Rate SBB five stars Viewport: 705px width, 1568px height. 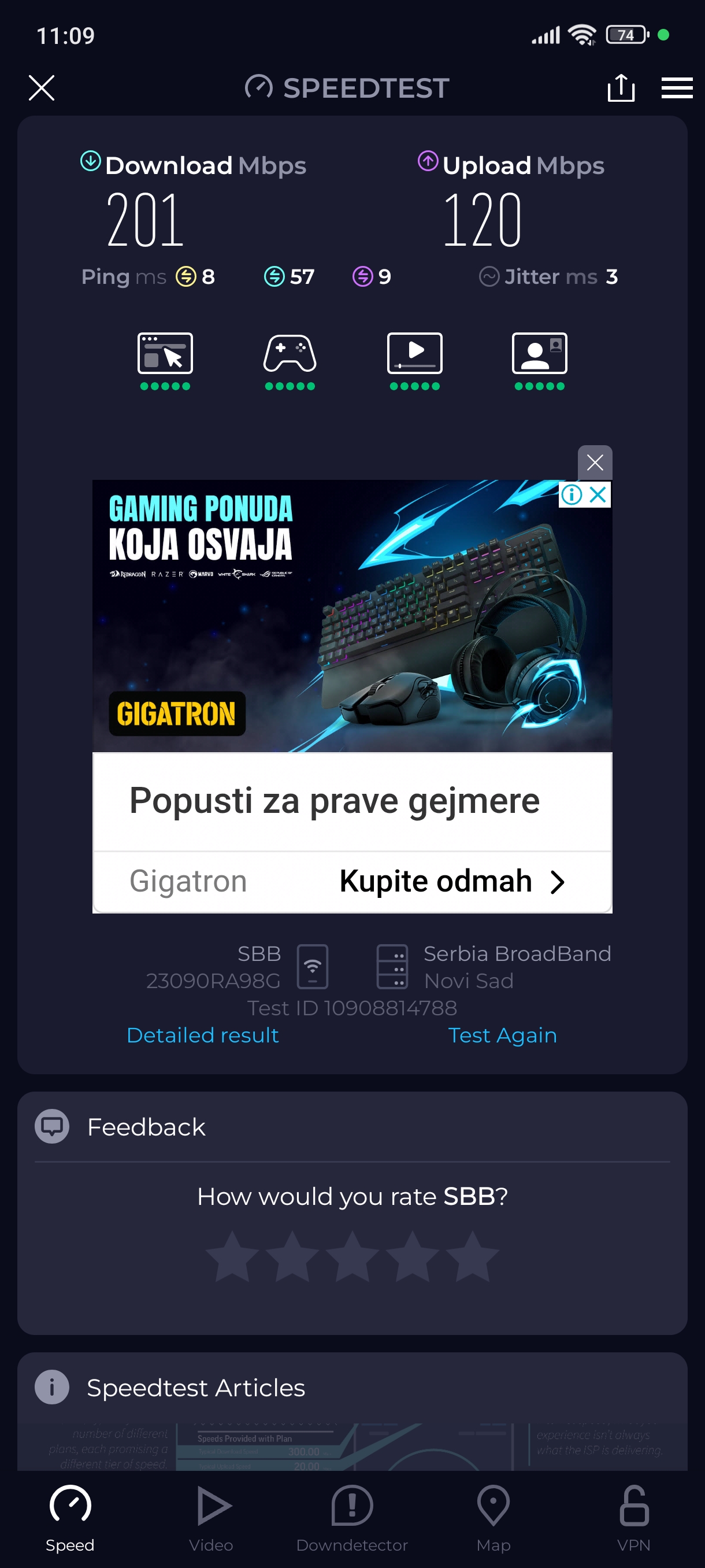pos(472,1256)
